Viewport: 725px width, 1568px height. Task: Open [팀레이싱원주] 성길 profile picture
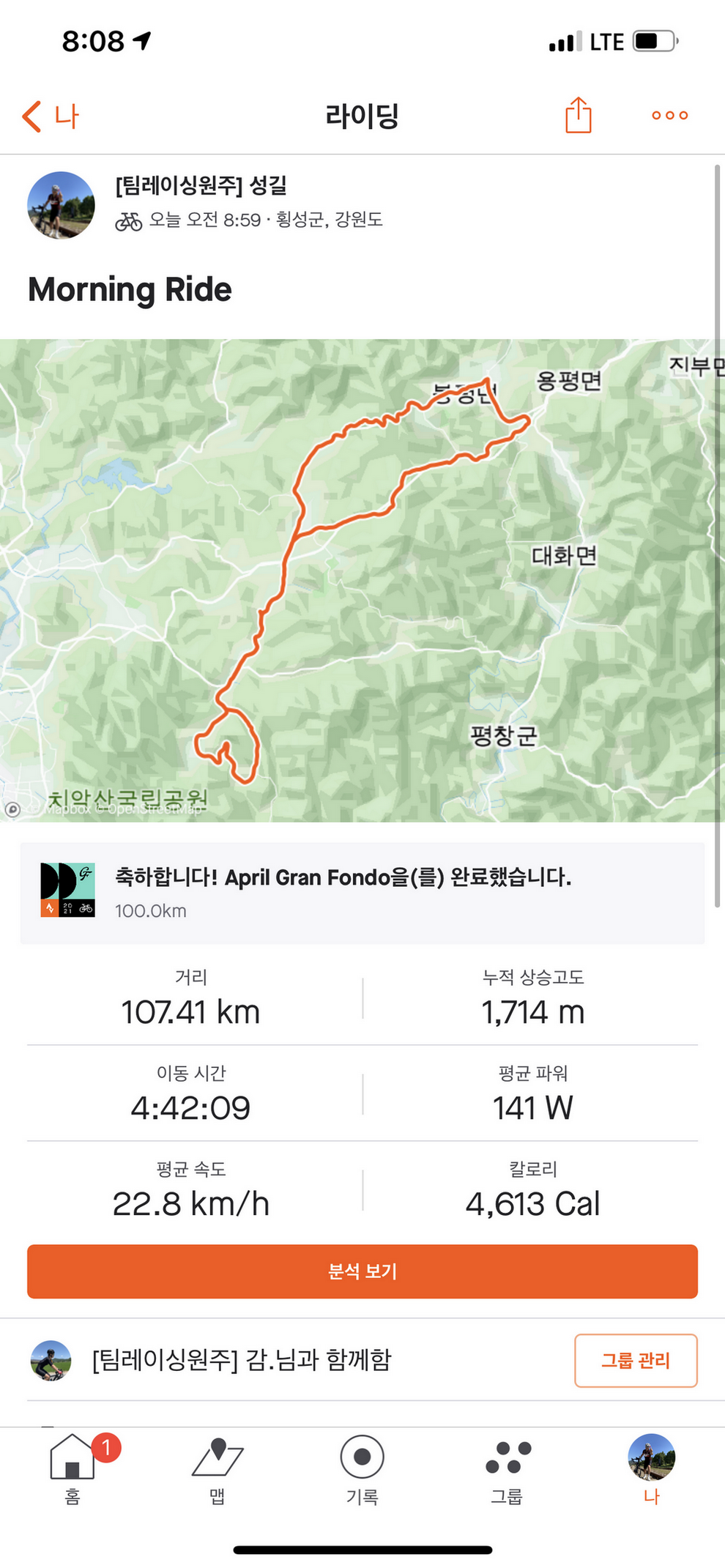coord(61,205)
